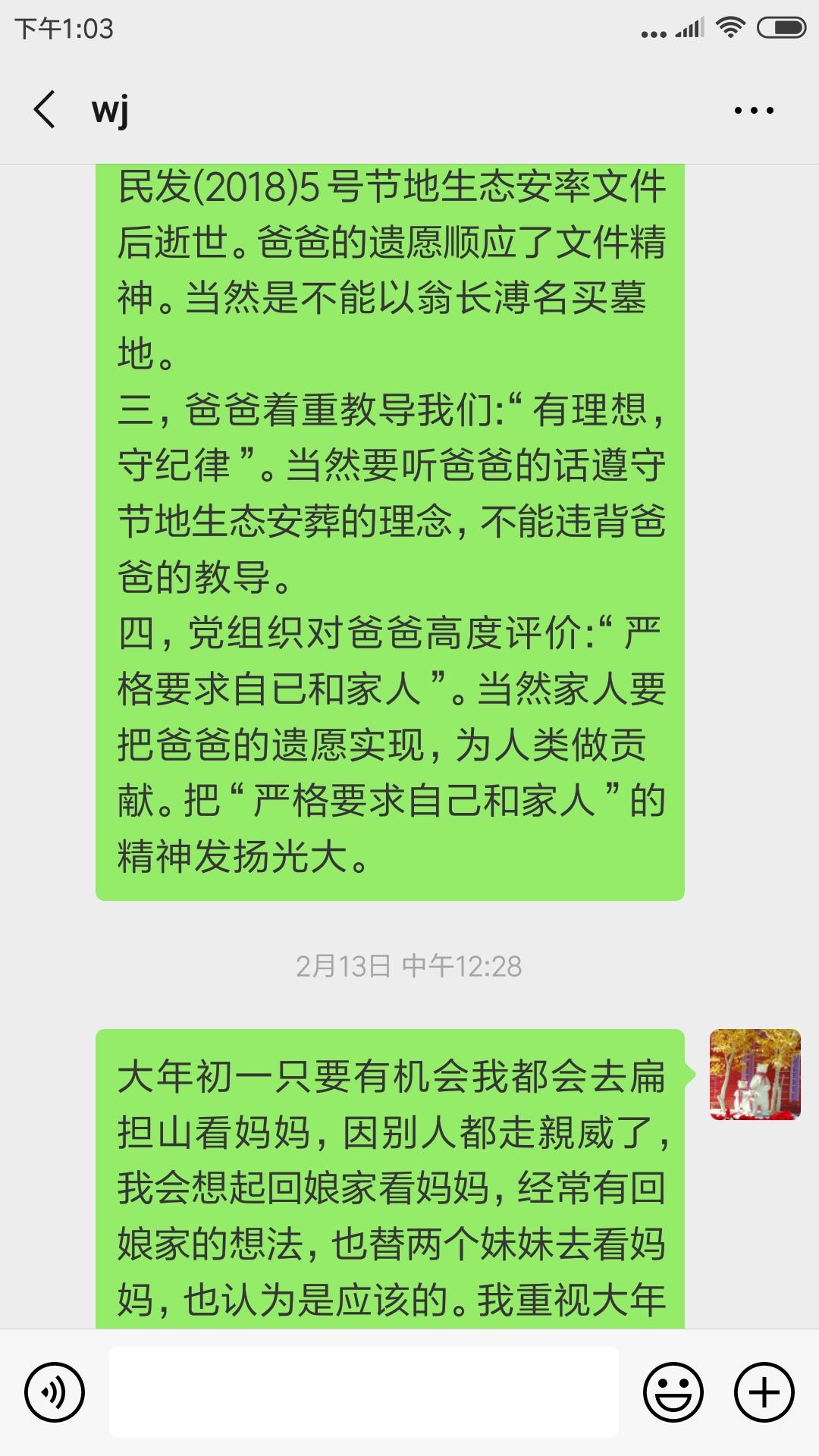Open the plus attachments menu
The image size is (819, 1456).
click(764, 1392)
